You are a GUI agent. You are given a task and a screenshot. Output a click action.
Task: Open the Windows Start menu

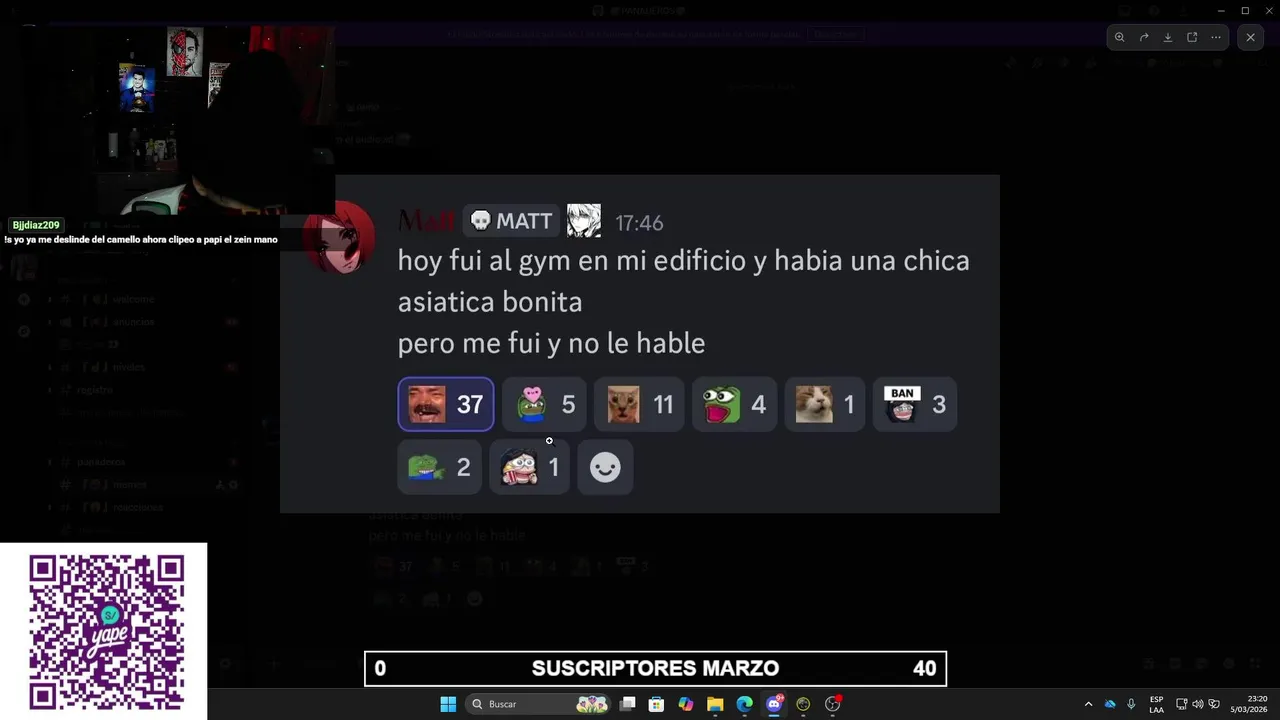click(448, 704)
